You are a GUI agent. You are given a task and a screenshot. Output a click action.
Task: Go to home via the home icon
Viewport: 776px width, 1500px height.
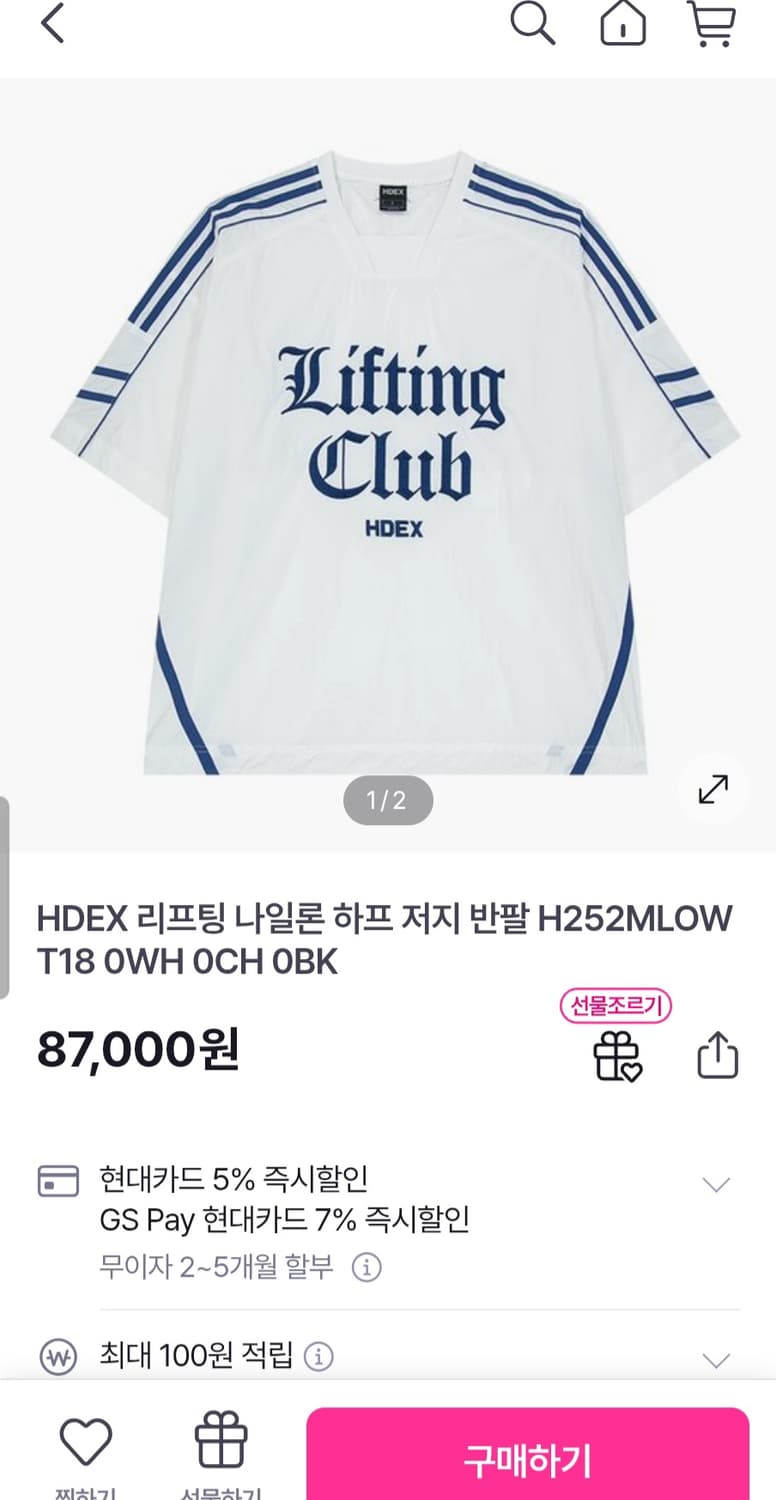pyautogui.click(x=621, y=26)
